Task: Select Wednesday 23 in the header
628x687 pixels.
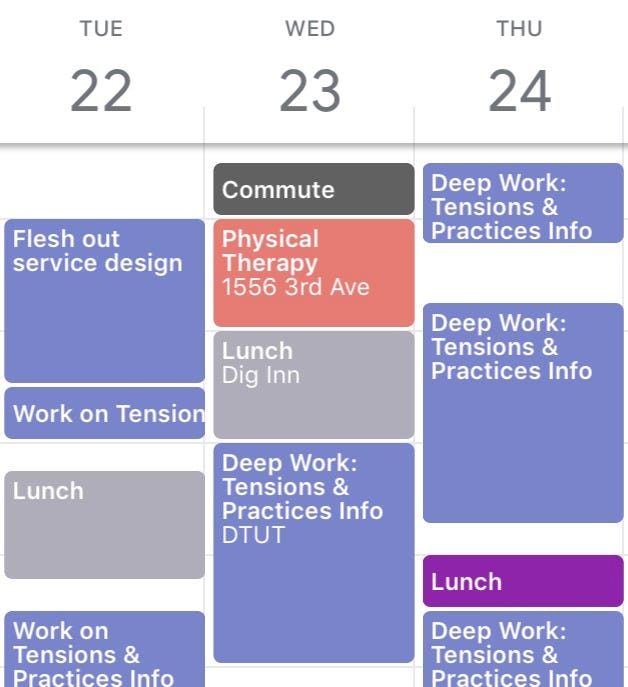Action: pos(310,90)
